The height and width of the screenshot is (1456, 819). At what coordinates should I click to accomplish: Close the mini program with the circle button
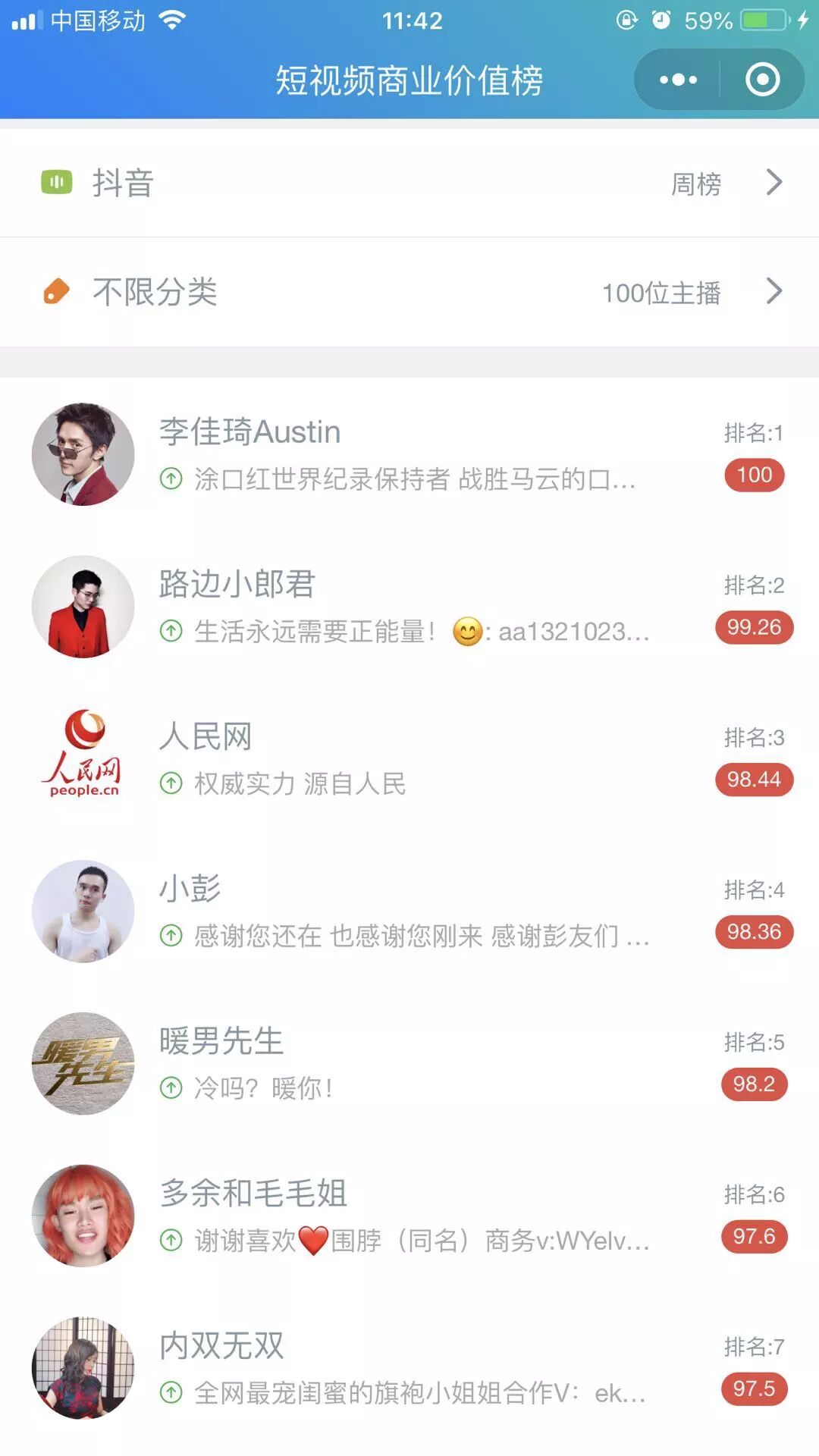[762, 80]
